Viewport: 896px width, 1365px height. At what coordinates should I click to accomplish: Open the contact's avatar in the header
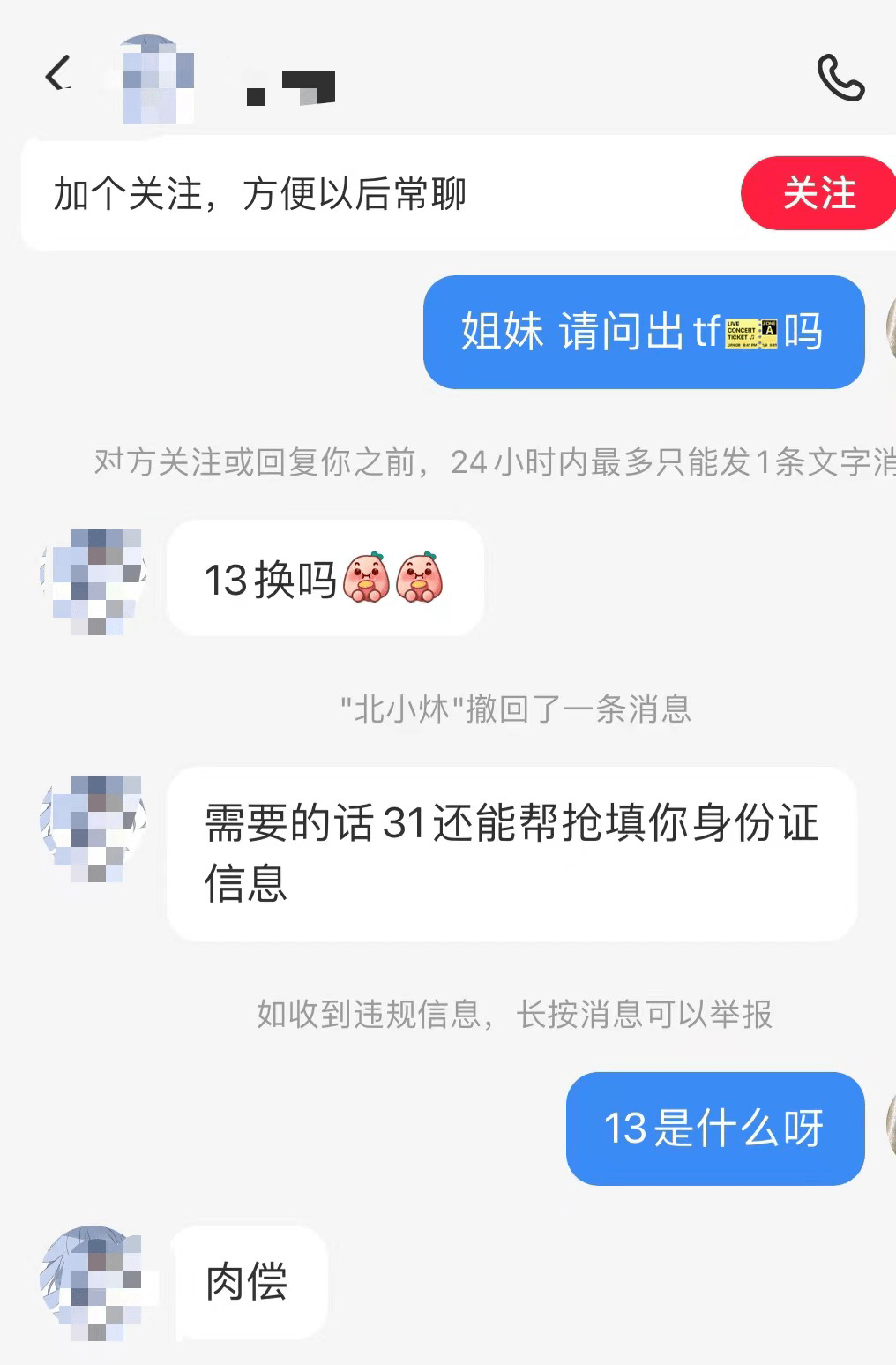(x=156, y=79)
